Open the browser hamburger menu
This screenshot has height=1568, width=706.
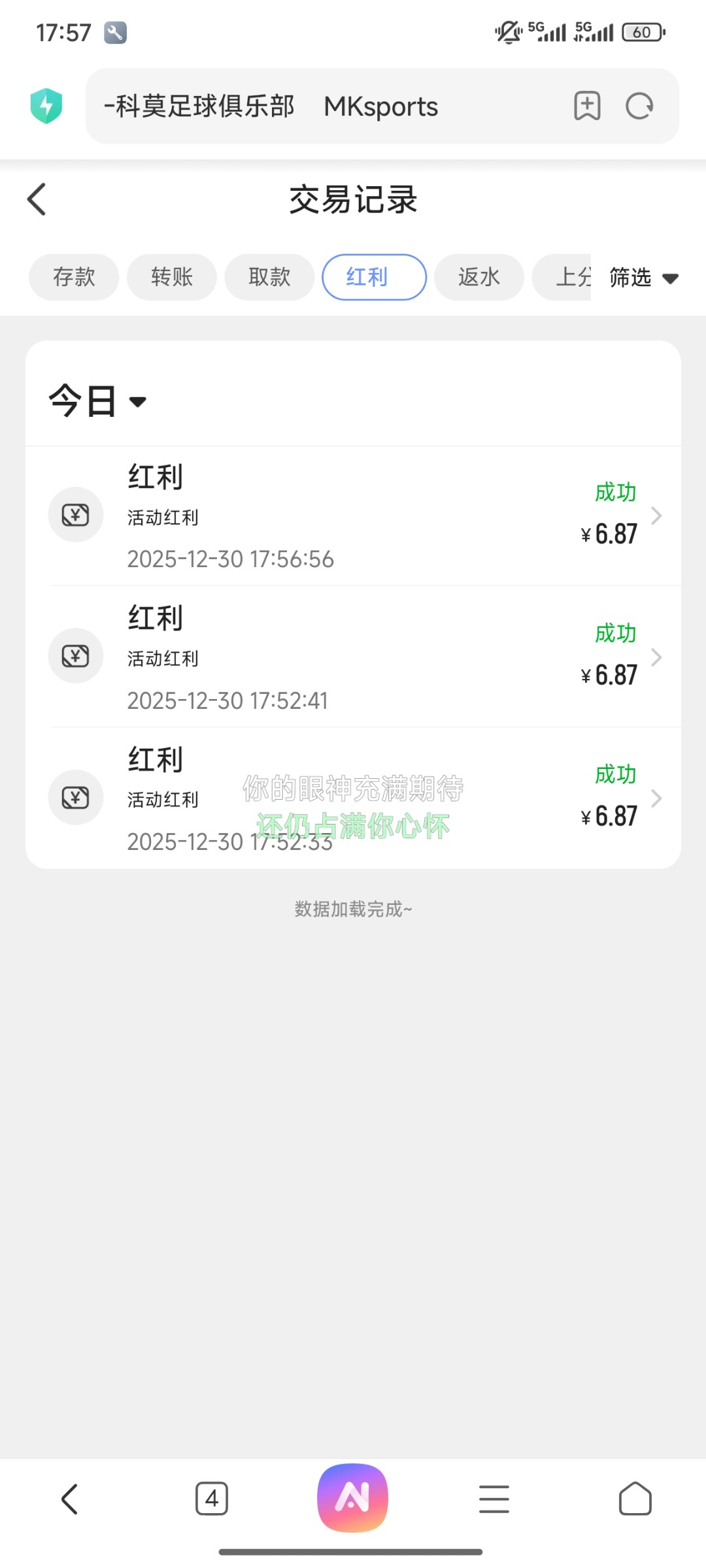pyautogui.click(x=494, y=1498)
